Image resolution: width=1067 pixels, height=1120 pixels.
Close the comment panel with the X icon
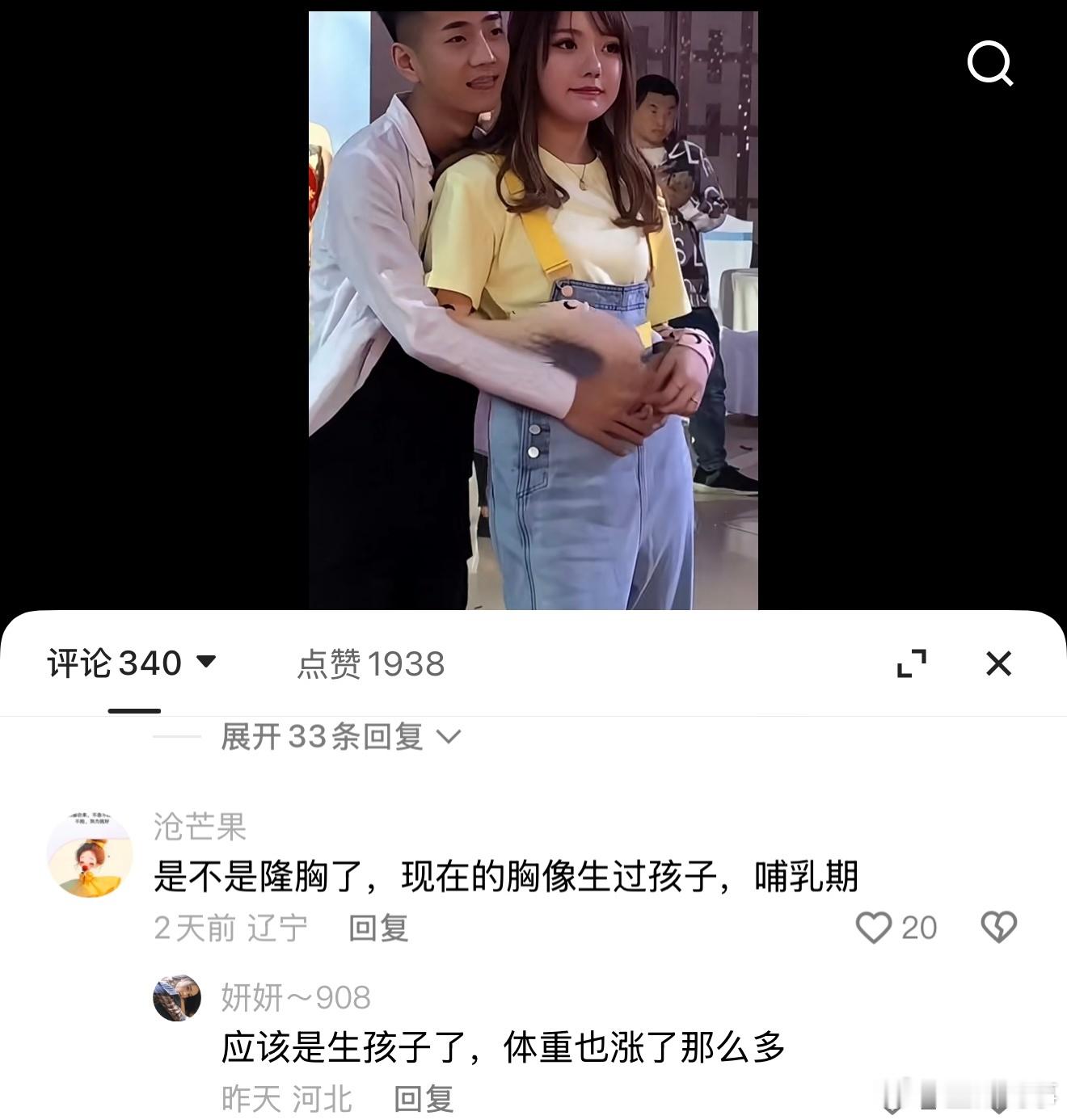[x=1000, y=663]
